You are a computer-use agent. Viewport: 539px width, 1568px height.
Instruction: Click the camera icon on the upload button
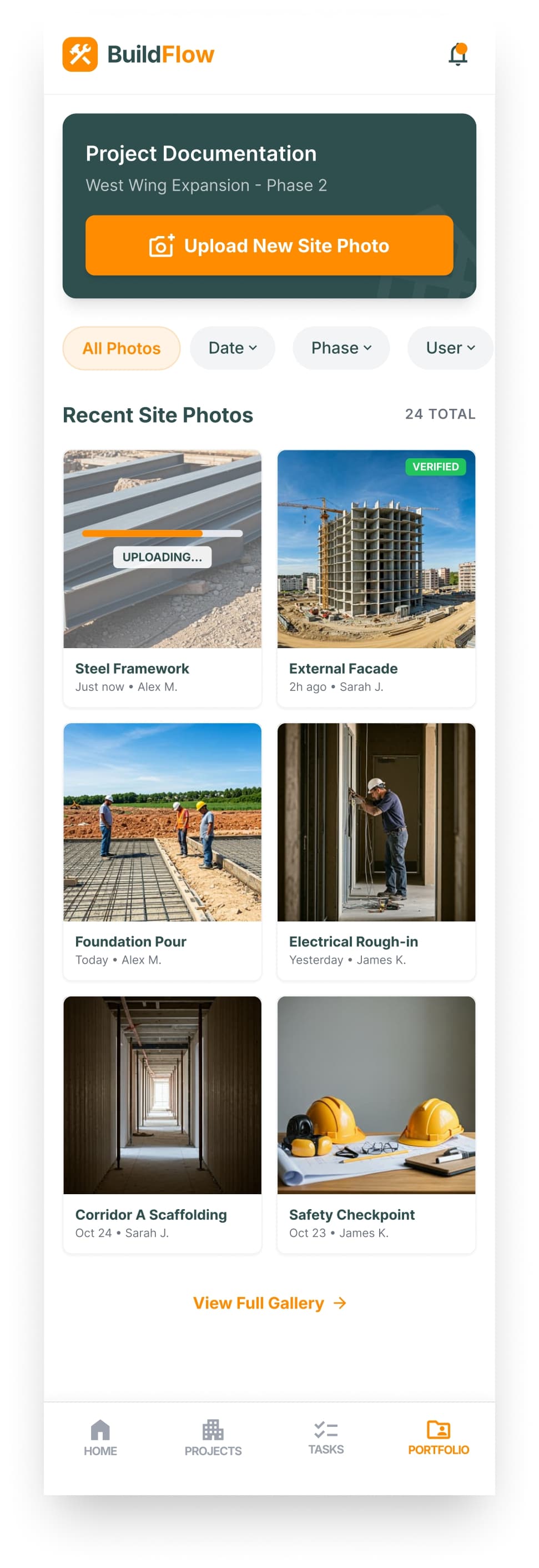pos(160,246)
